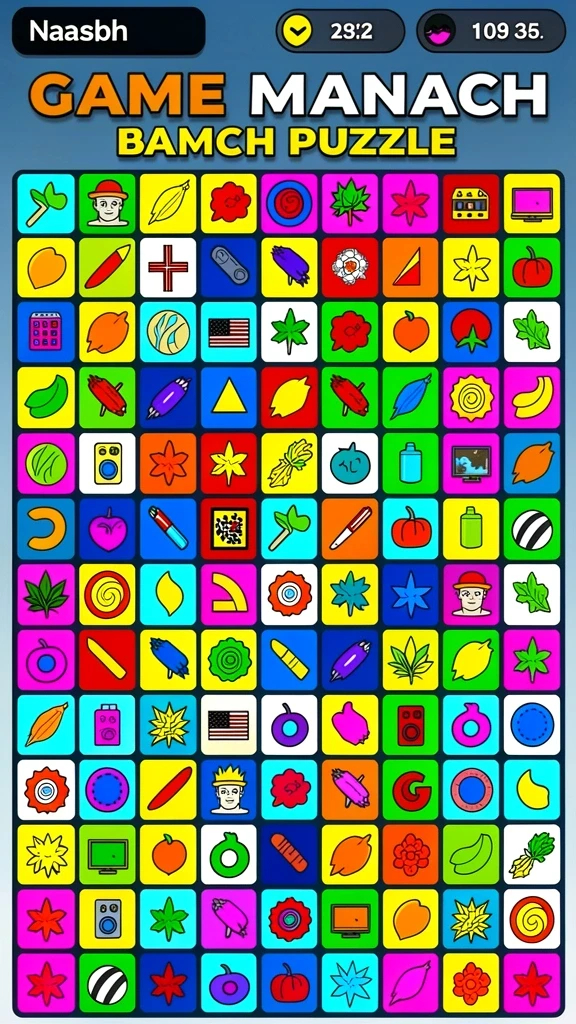Pick the red pumpkin on blue tile

pyautogui.click(x=289, y=982)
